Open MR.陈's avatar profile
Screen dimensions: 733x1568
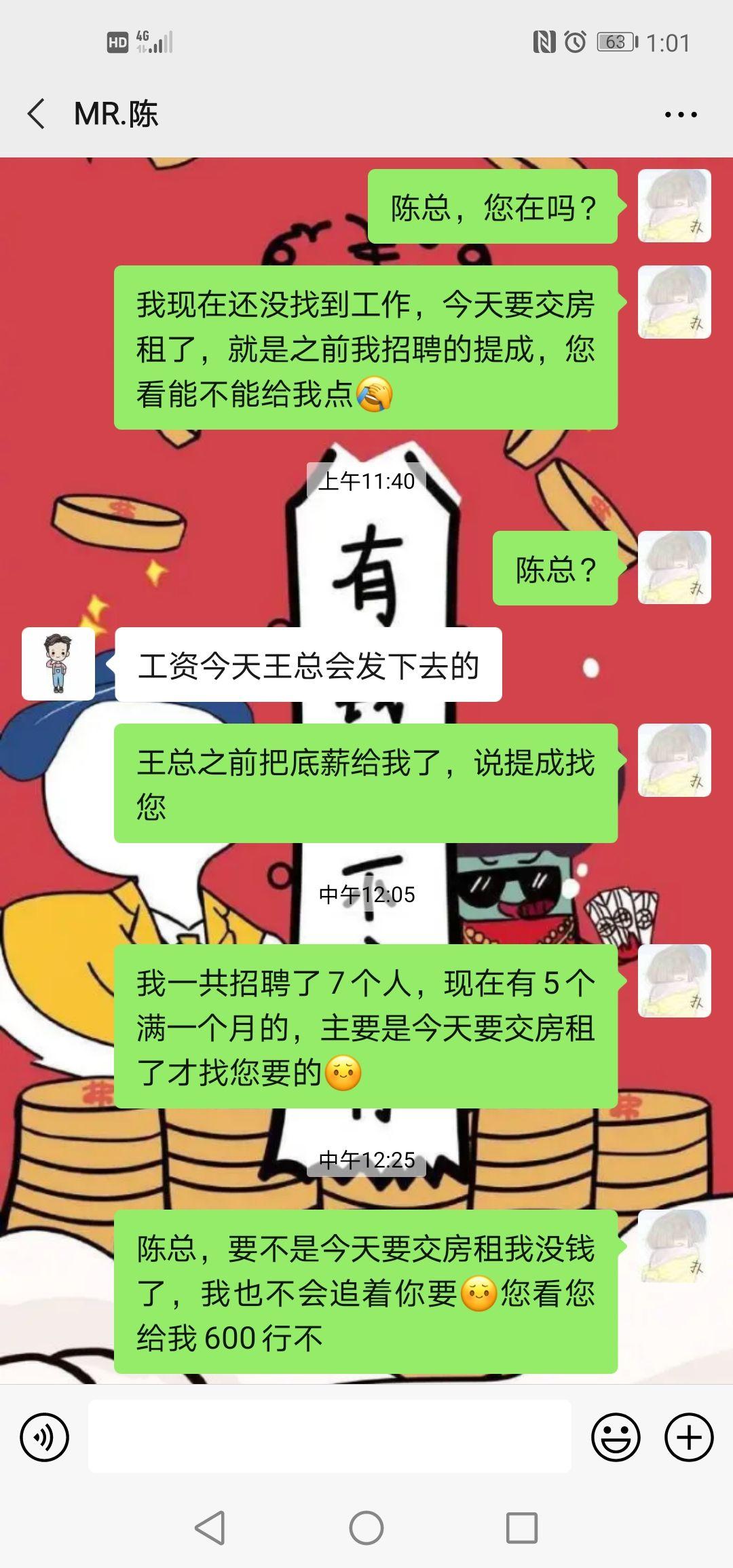(x=58, y=664)
